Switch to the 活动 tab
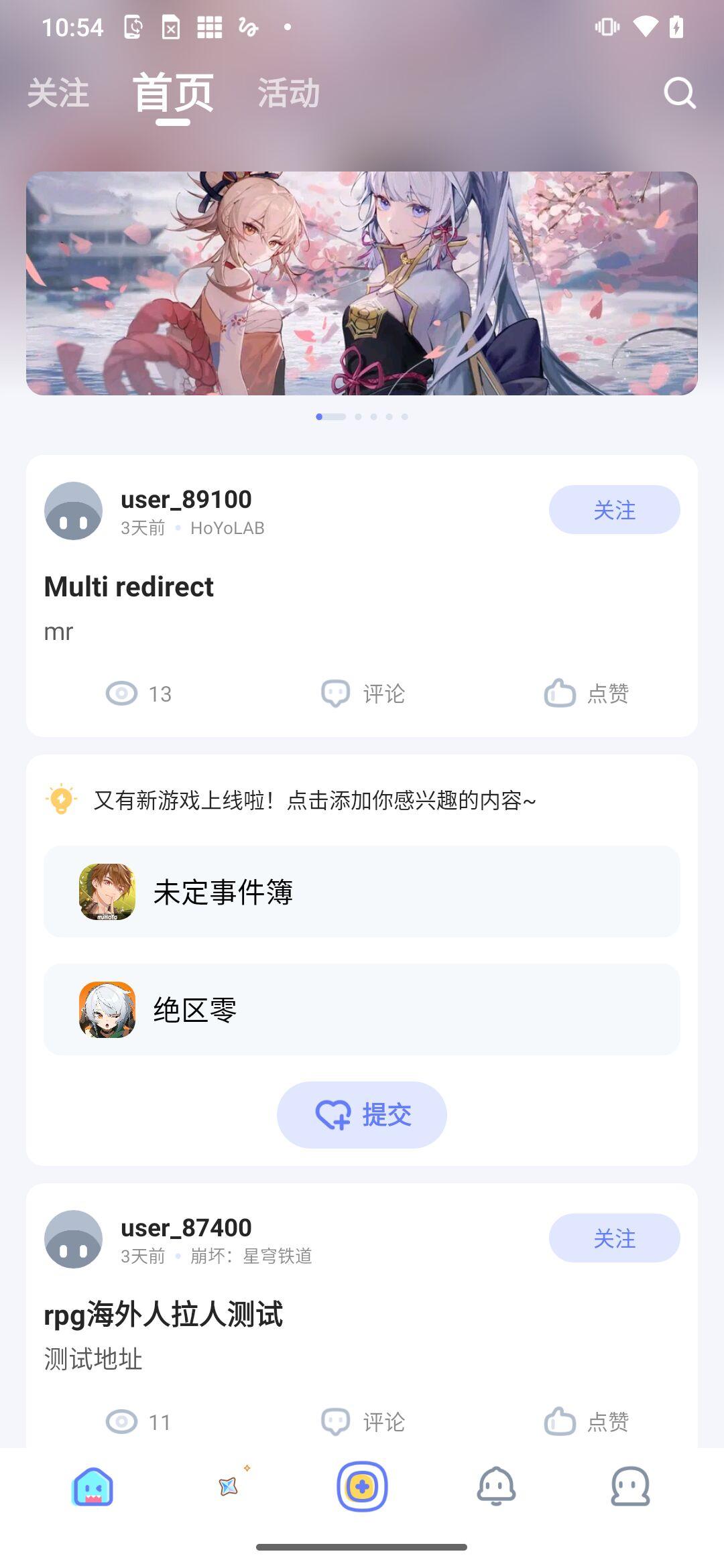The height and width of the screenshot is (1568, 724). pyautogui.click(x=289, y=93)
